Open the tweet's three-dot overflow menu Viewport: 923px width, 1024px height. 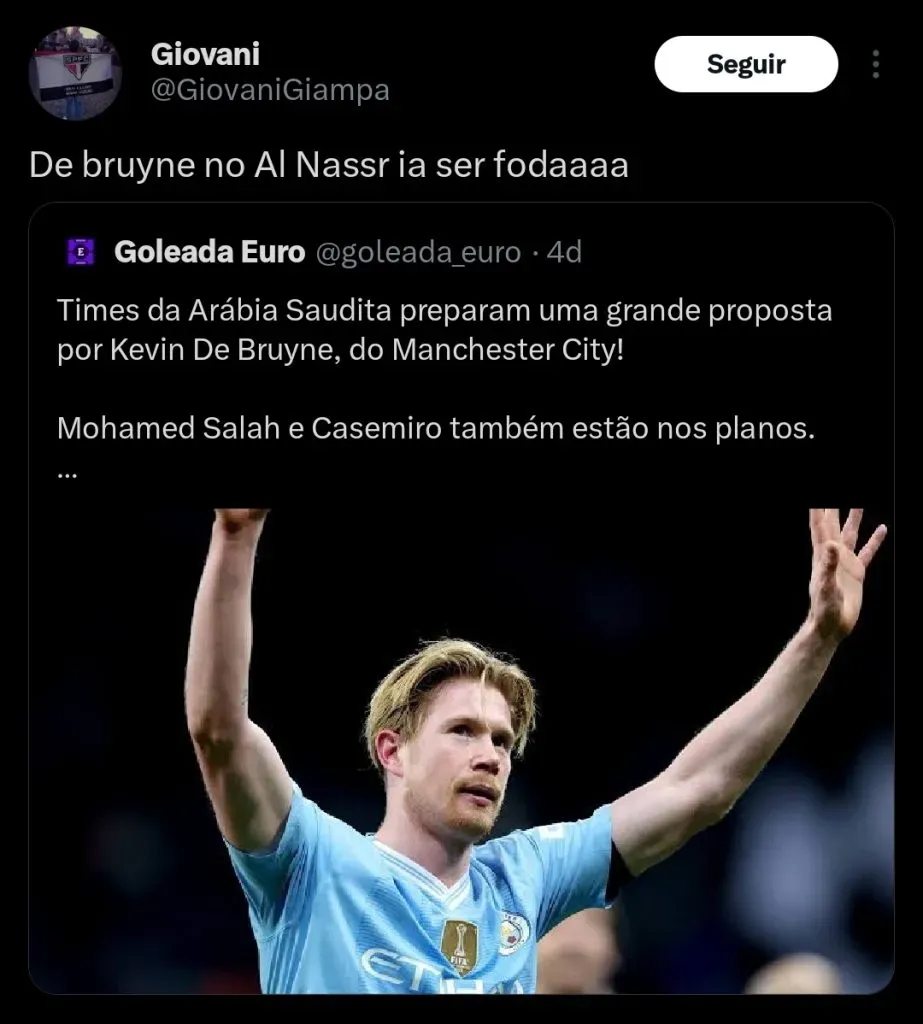[x=875, y=65]
